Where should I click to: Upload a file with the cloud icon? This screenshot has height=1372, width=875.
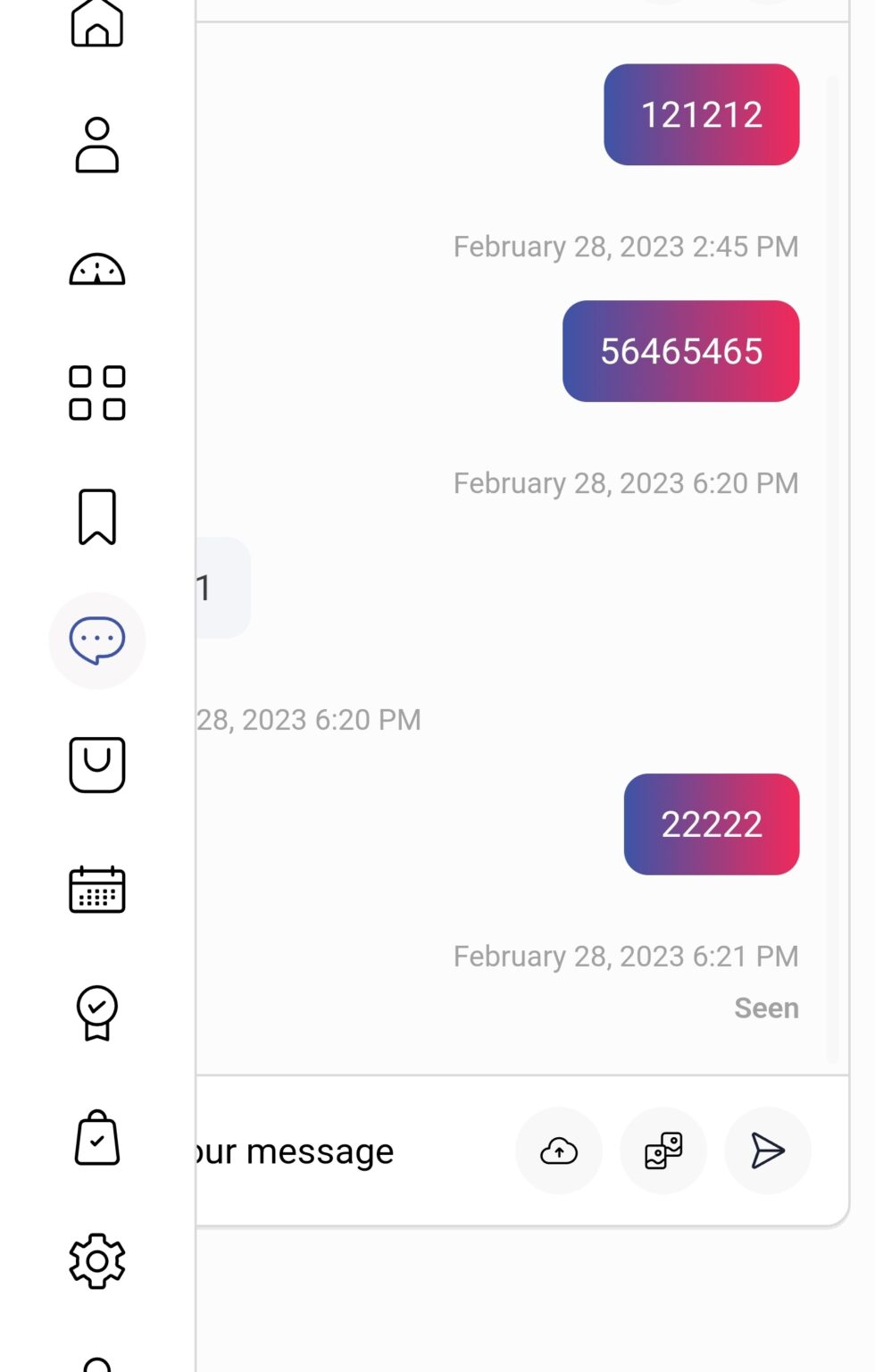[559, 1151]
